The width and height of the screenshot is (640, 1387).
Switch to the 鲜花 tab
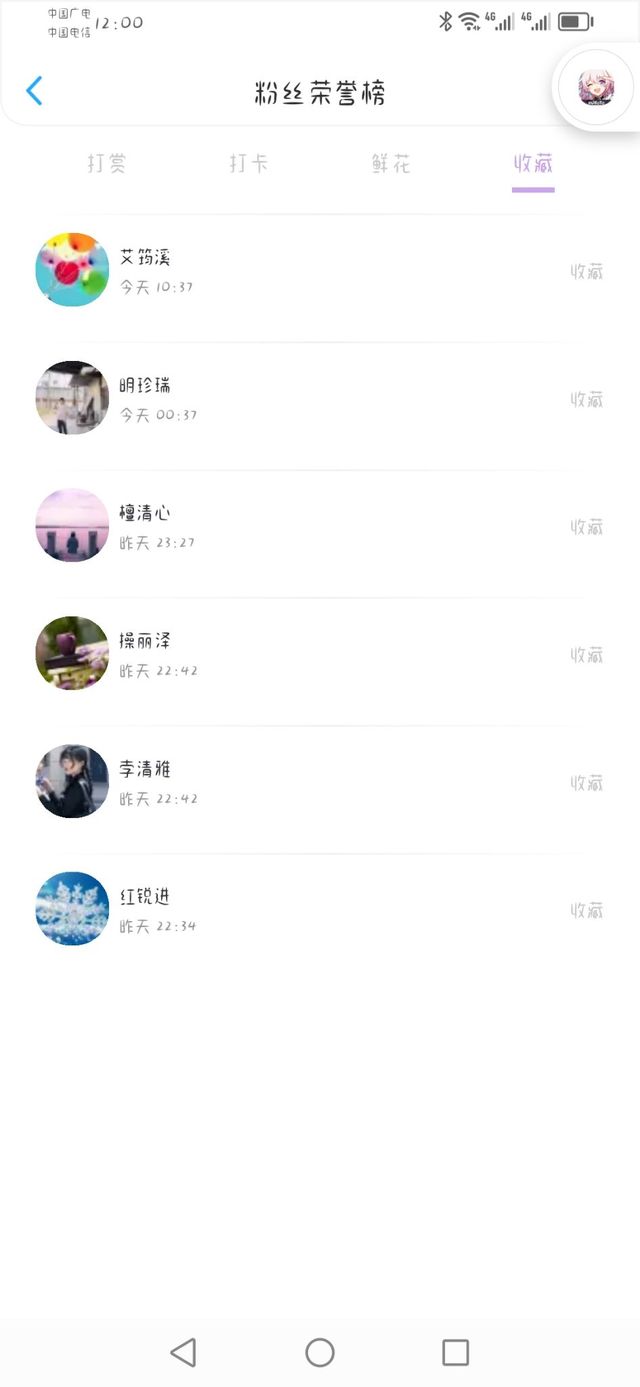[x=391, y=164]
